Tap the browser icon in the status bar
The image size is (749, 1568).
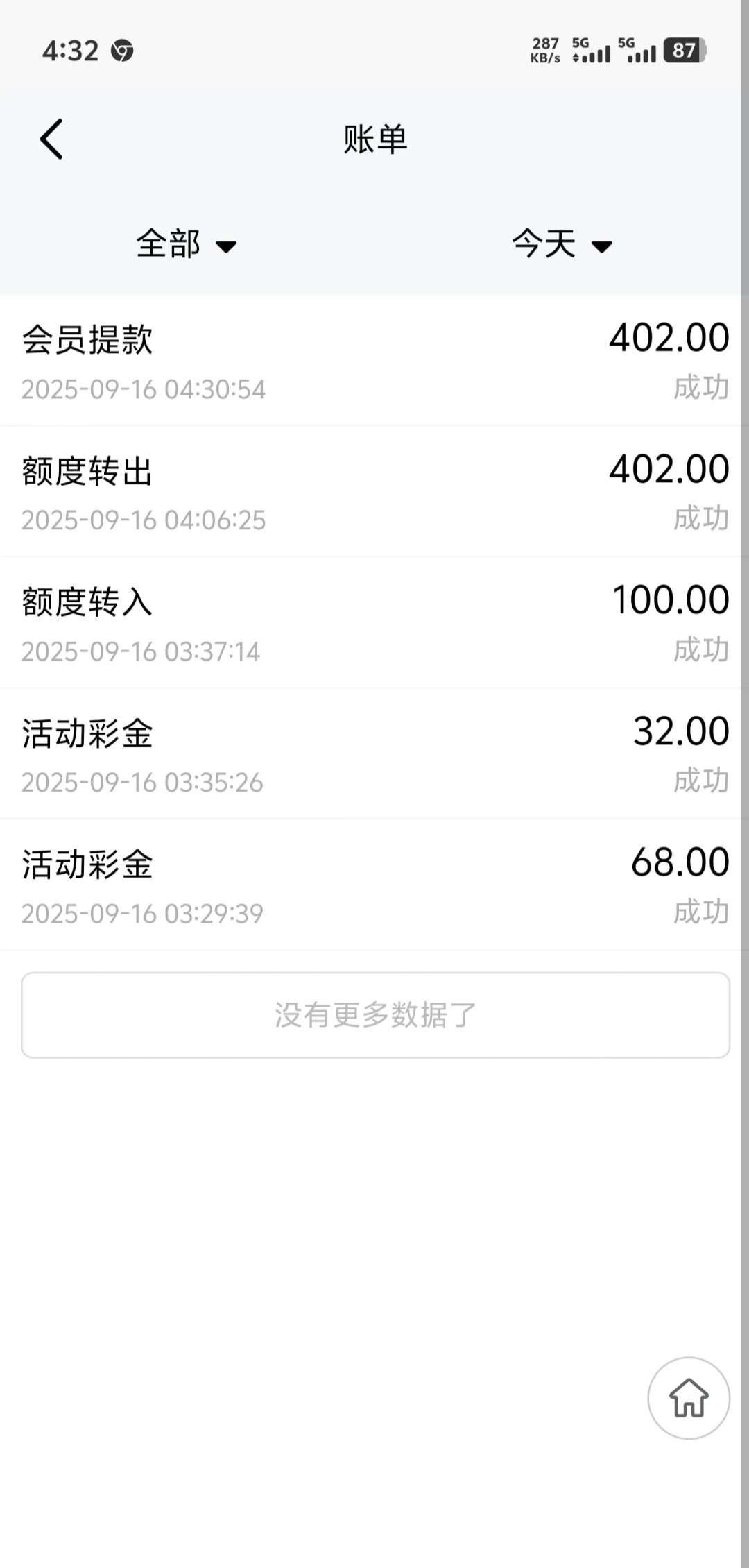(x=121, y=51)
